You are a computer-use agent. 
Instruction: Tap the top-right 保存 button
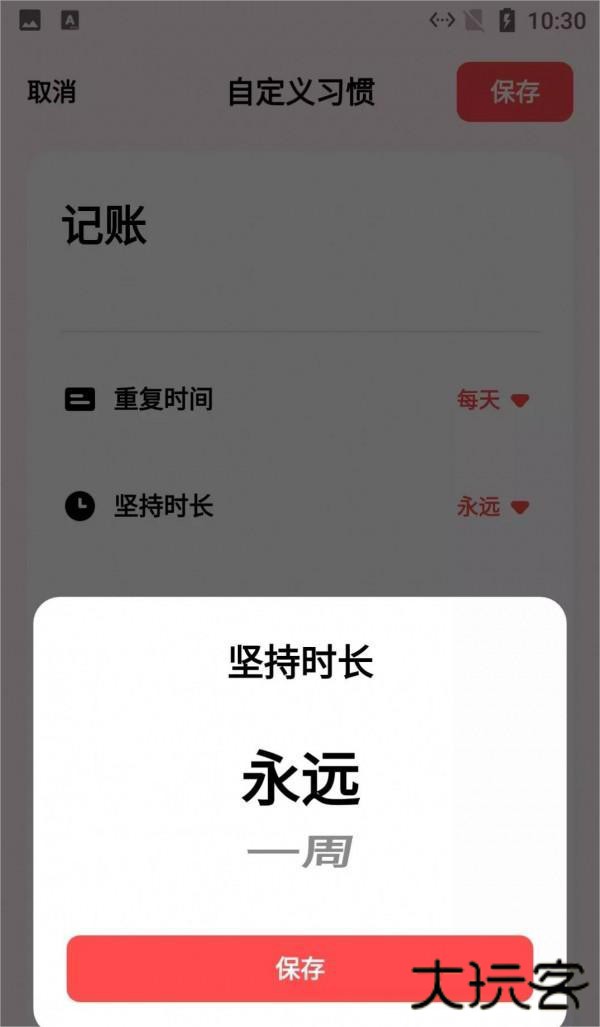[514, 92]
